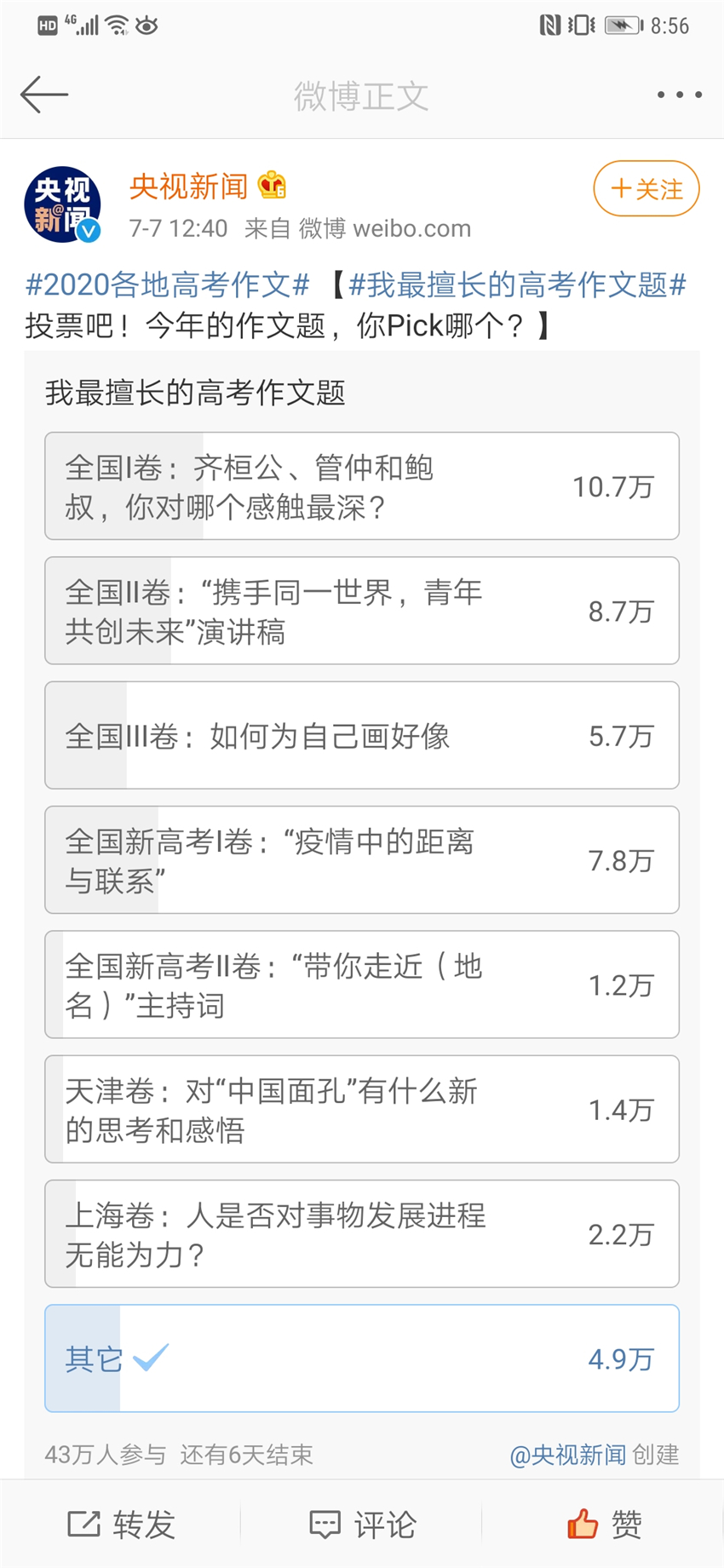Tap the +关注 follow button
Viewport: 724px width, 1568px height.
tap(646, 189)
